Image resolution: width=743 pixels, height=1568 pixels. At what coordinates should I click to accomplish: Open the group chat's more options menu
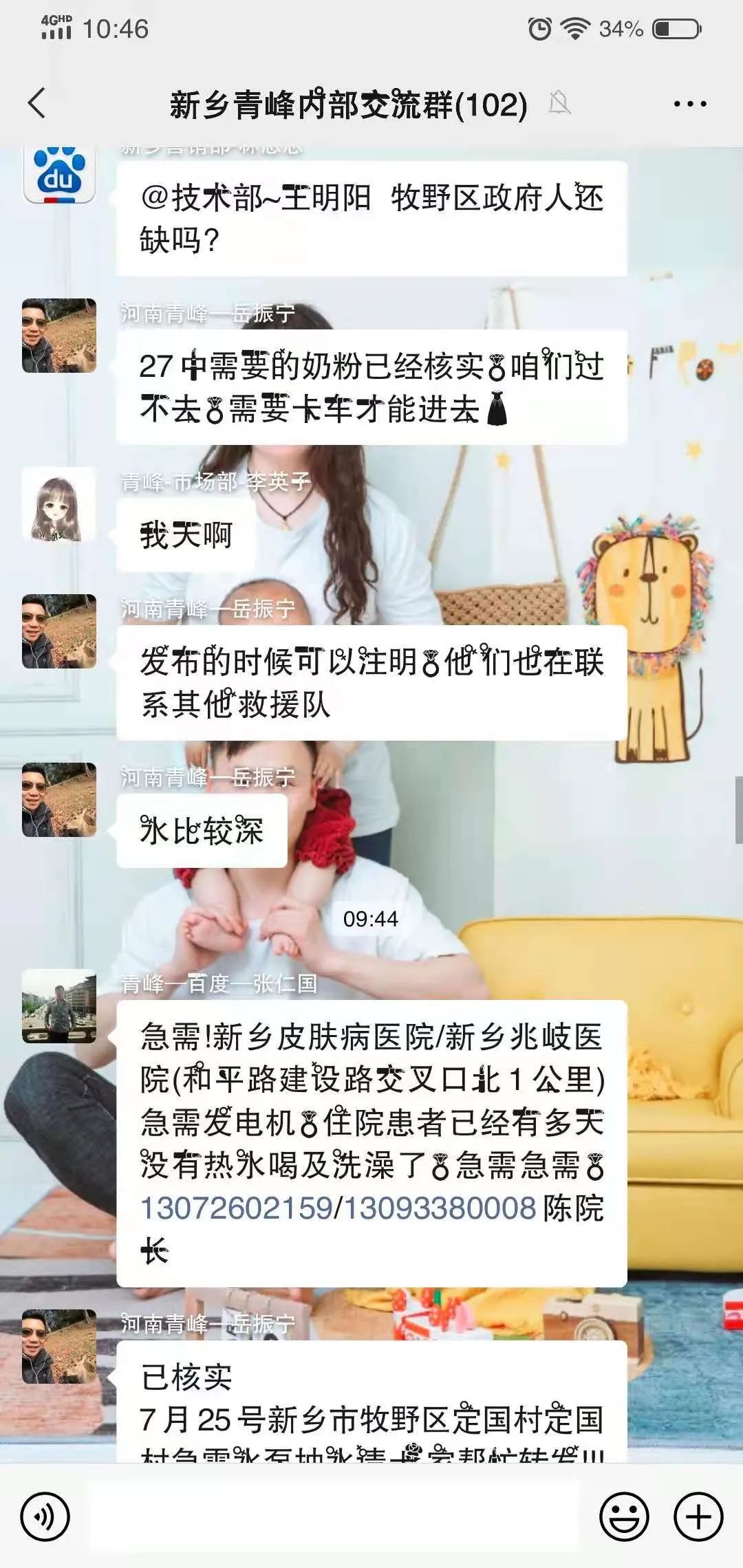[689, 104]
